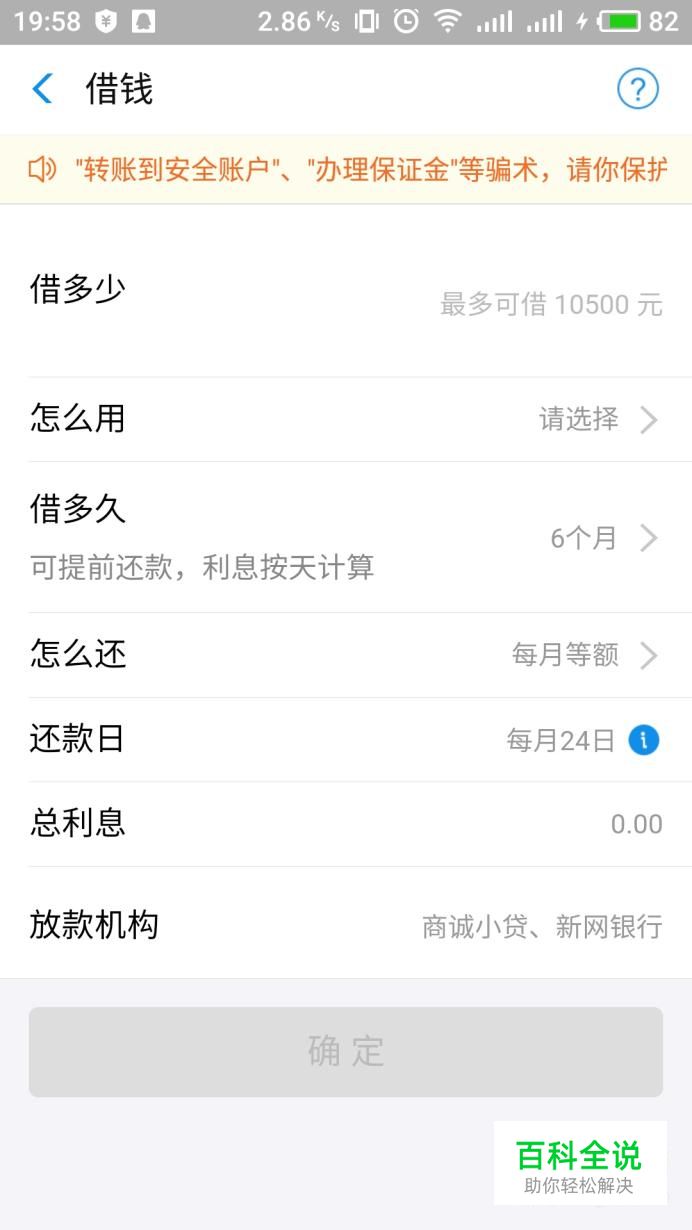The image size is (692, 1230).
Task: Choose loan purpose in 怎么用 row
Action: coord(346,419)
